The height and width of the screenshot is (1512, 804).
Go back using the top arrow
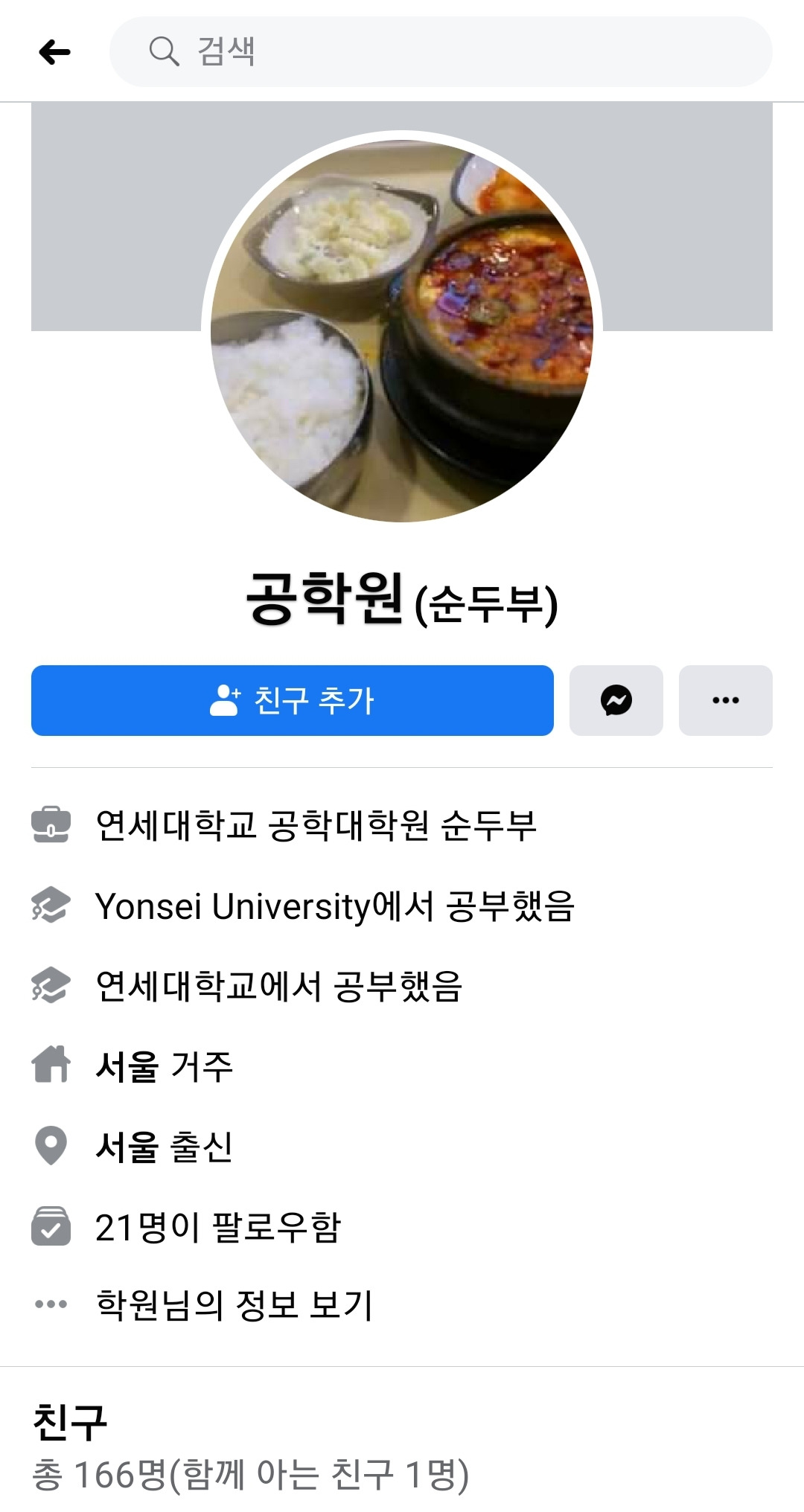(x=54, y=52)
